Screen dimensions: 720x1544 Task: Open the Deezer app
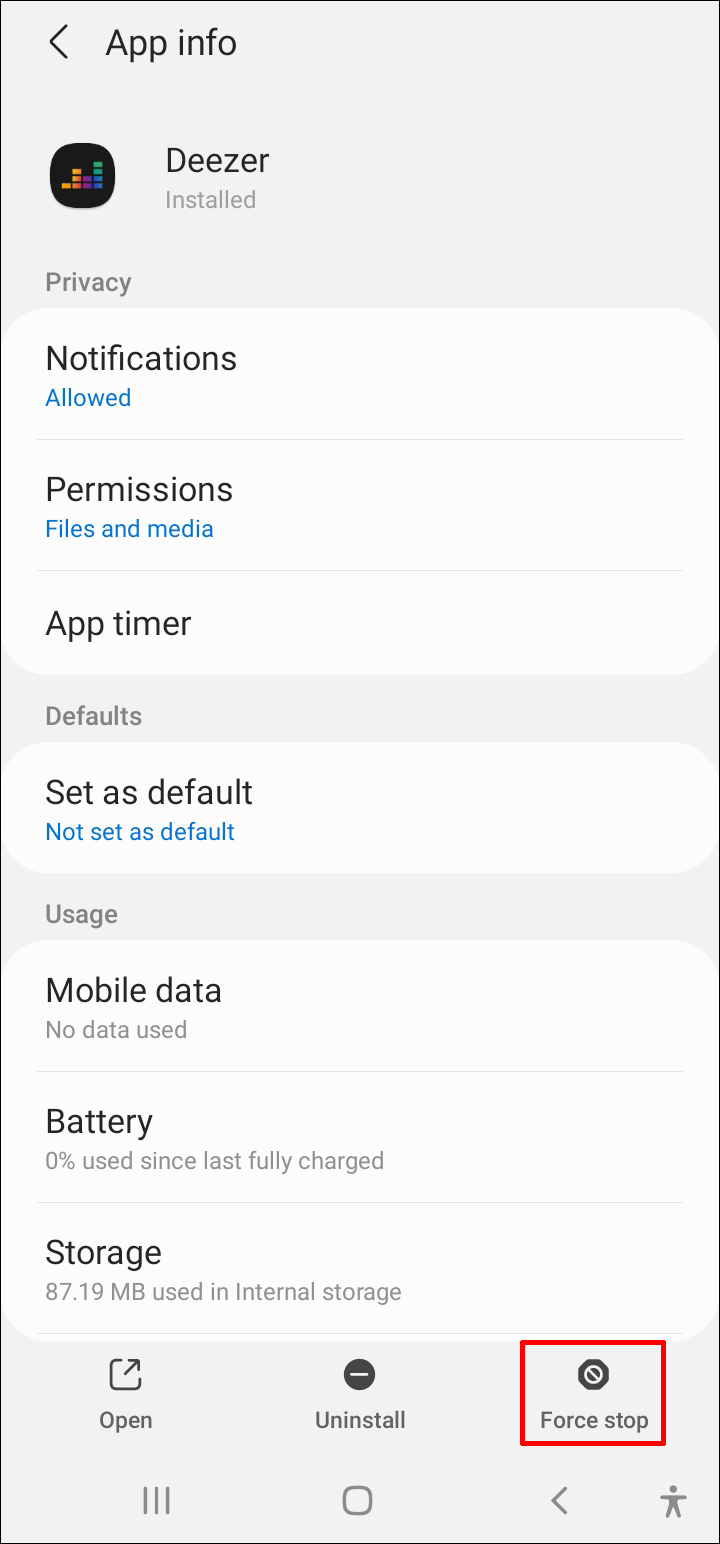pyautogui.click(x=126, y=1394)
